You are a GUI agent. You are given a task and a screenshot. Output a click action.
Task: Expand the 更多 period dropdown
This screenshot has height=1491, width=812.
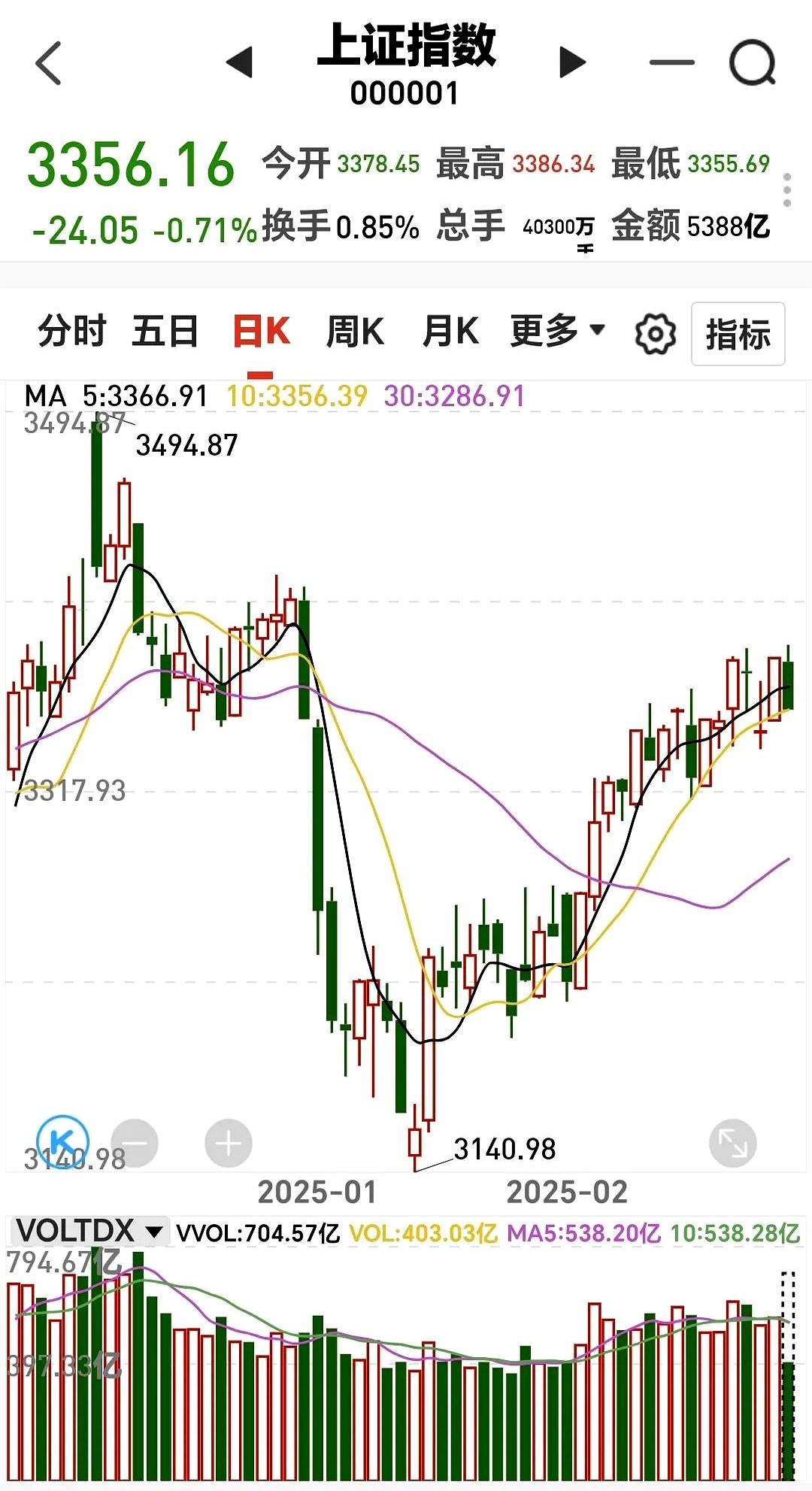pyautogui.click(x=557, y=331)
